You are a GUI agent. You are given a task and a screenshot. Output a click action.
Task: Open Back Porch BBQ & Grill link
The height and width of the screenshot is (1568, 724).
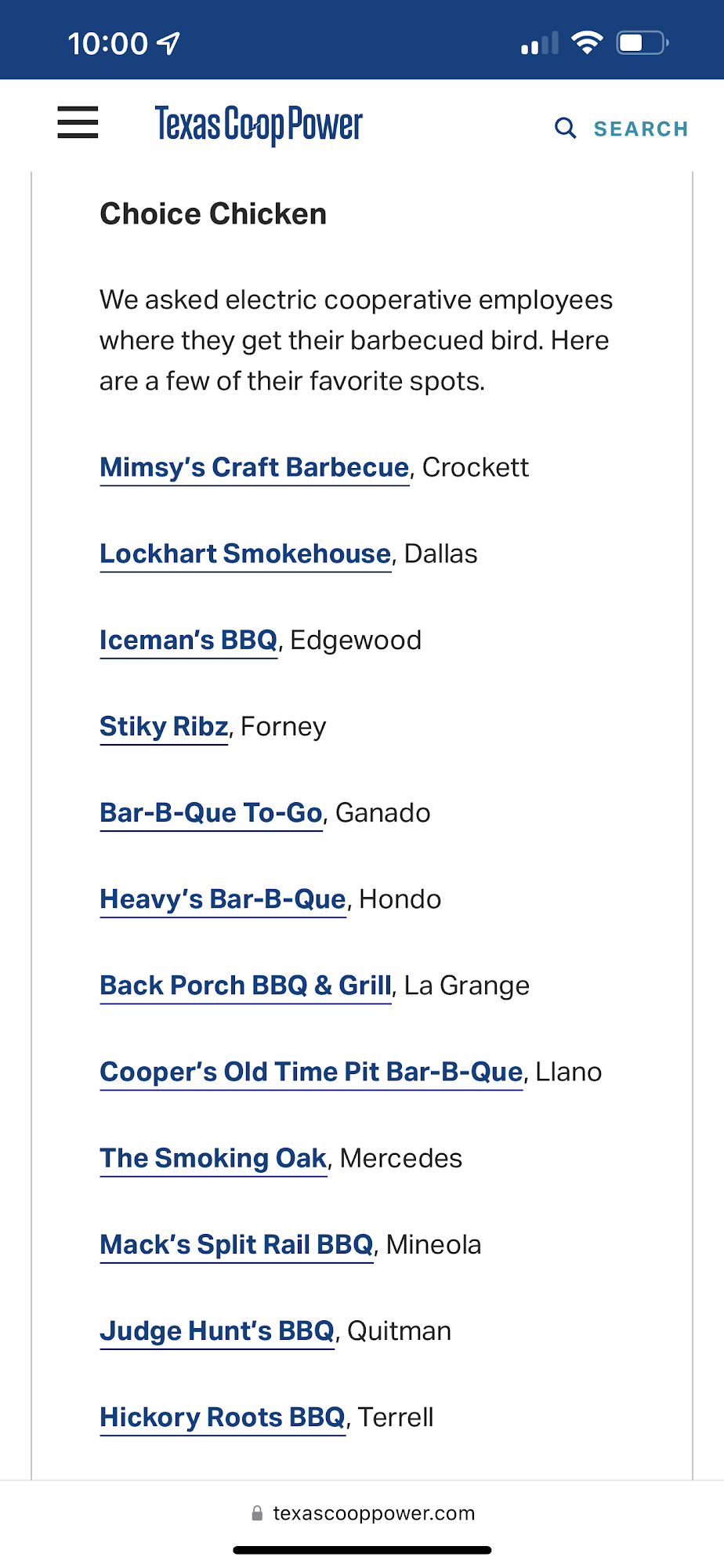(245, 985)
